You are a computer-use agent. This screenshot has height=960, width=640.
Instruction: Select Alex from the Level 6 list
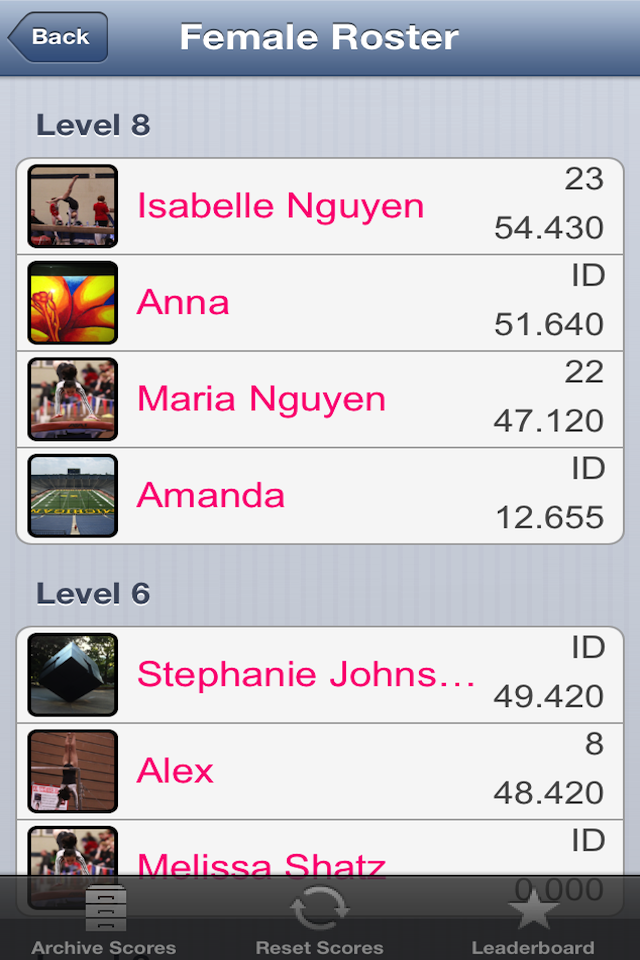(320, 771)
